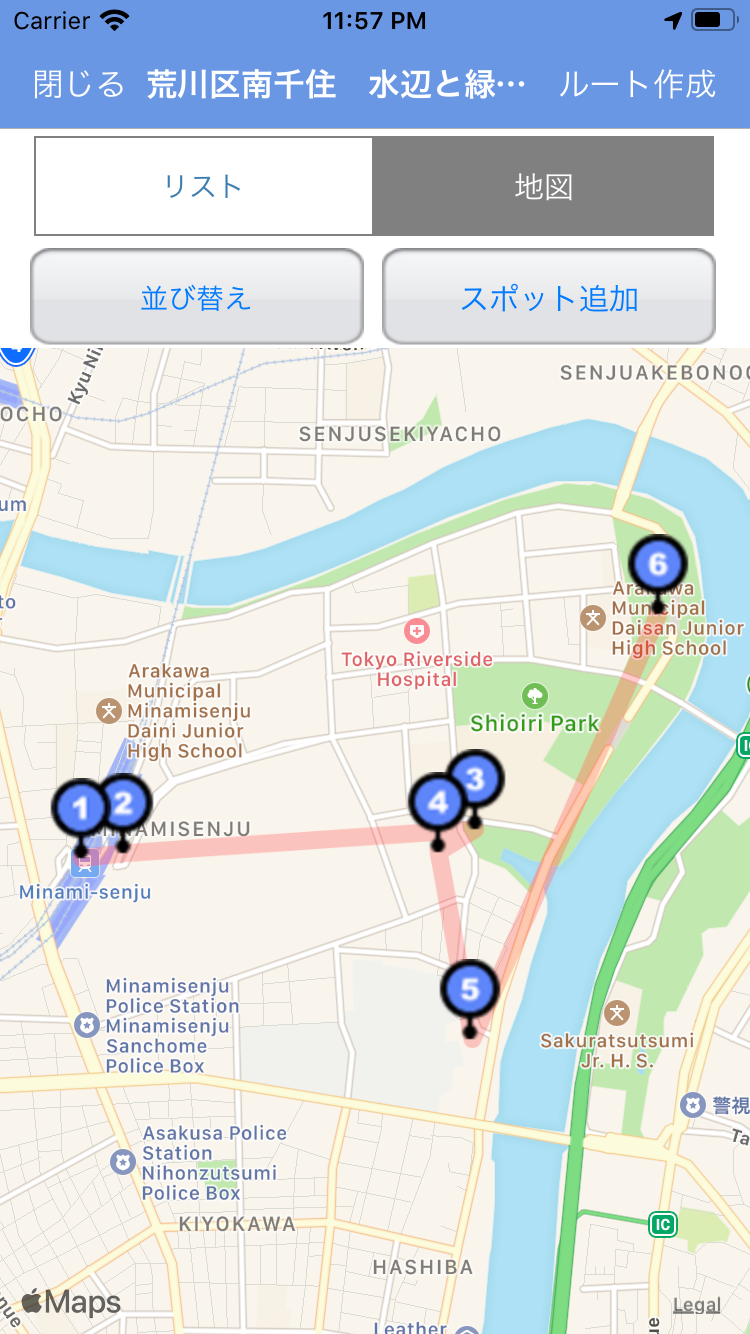This screenshot has width=750, height=1334.
Task: Close the route screen with 閉じる
Action: (78, 84)
